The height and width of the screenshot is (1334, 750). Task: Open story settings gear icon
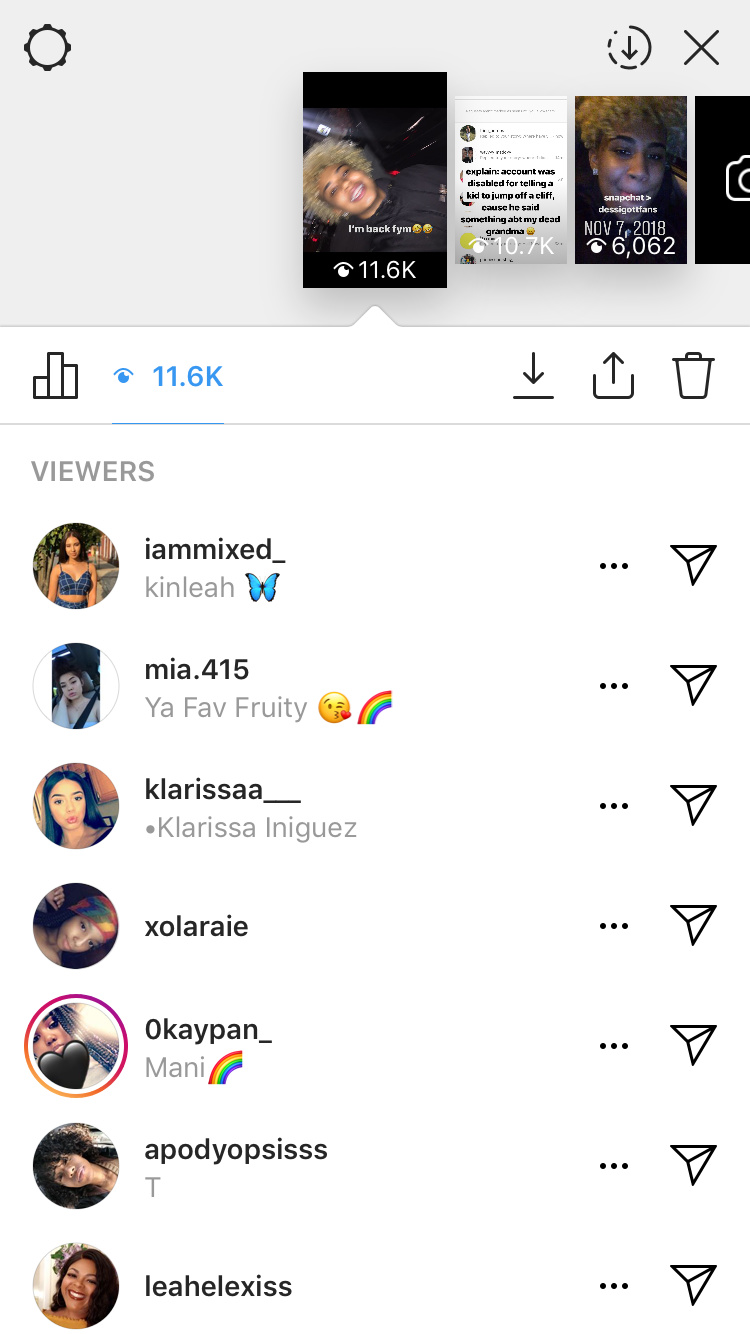pos(47,47)
